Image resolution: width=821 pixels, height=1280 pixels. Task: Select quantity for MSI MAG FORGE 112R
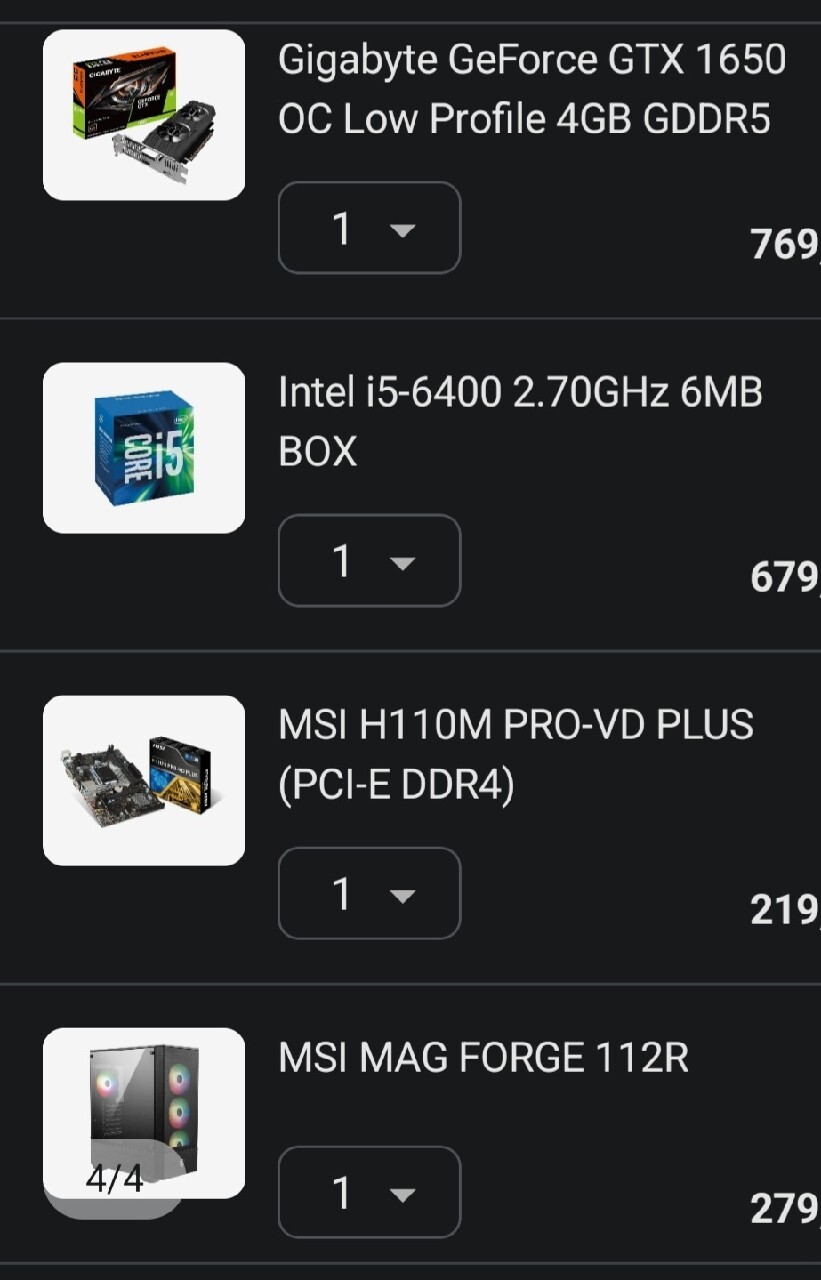click(x=368, y=1192)
